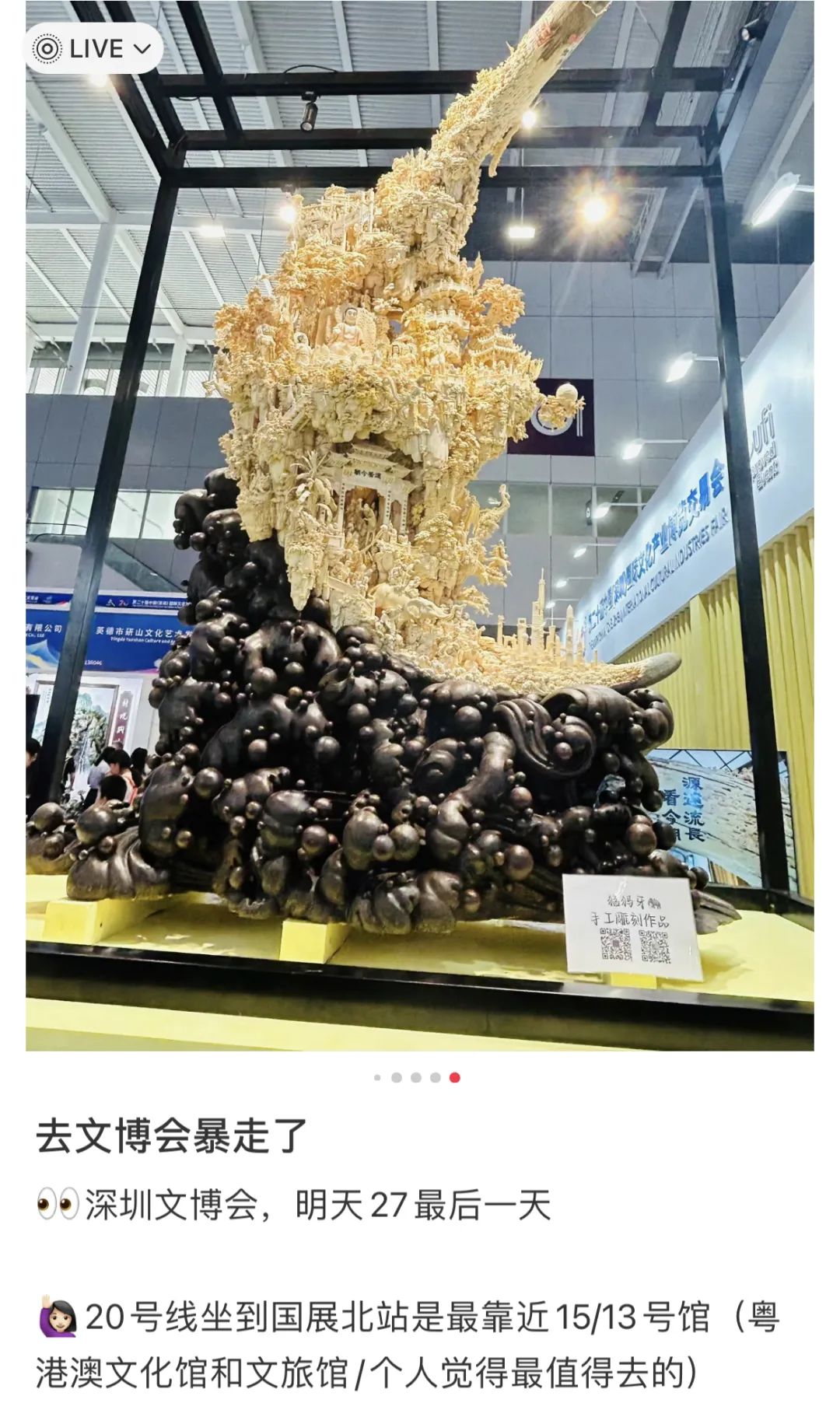Click the concentric-circle symbol inside the LIVE pill
Screen dimensions: 840x1403
[48, 50]
